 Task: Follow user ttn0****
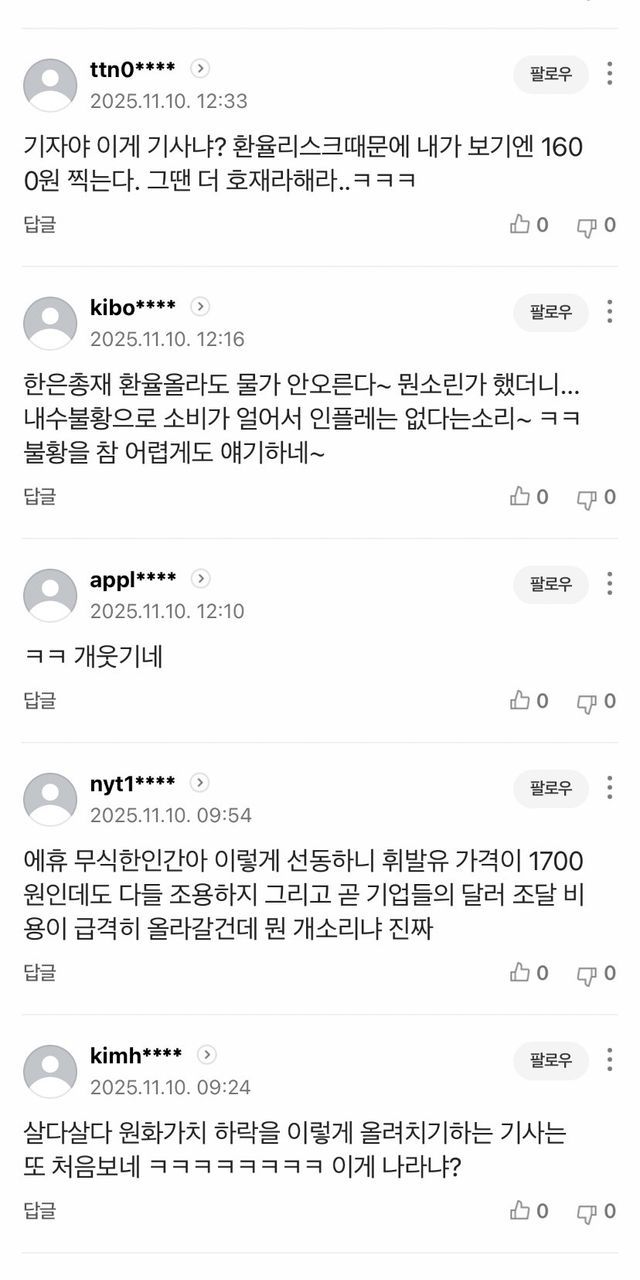(551, 75)
